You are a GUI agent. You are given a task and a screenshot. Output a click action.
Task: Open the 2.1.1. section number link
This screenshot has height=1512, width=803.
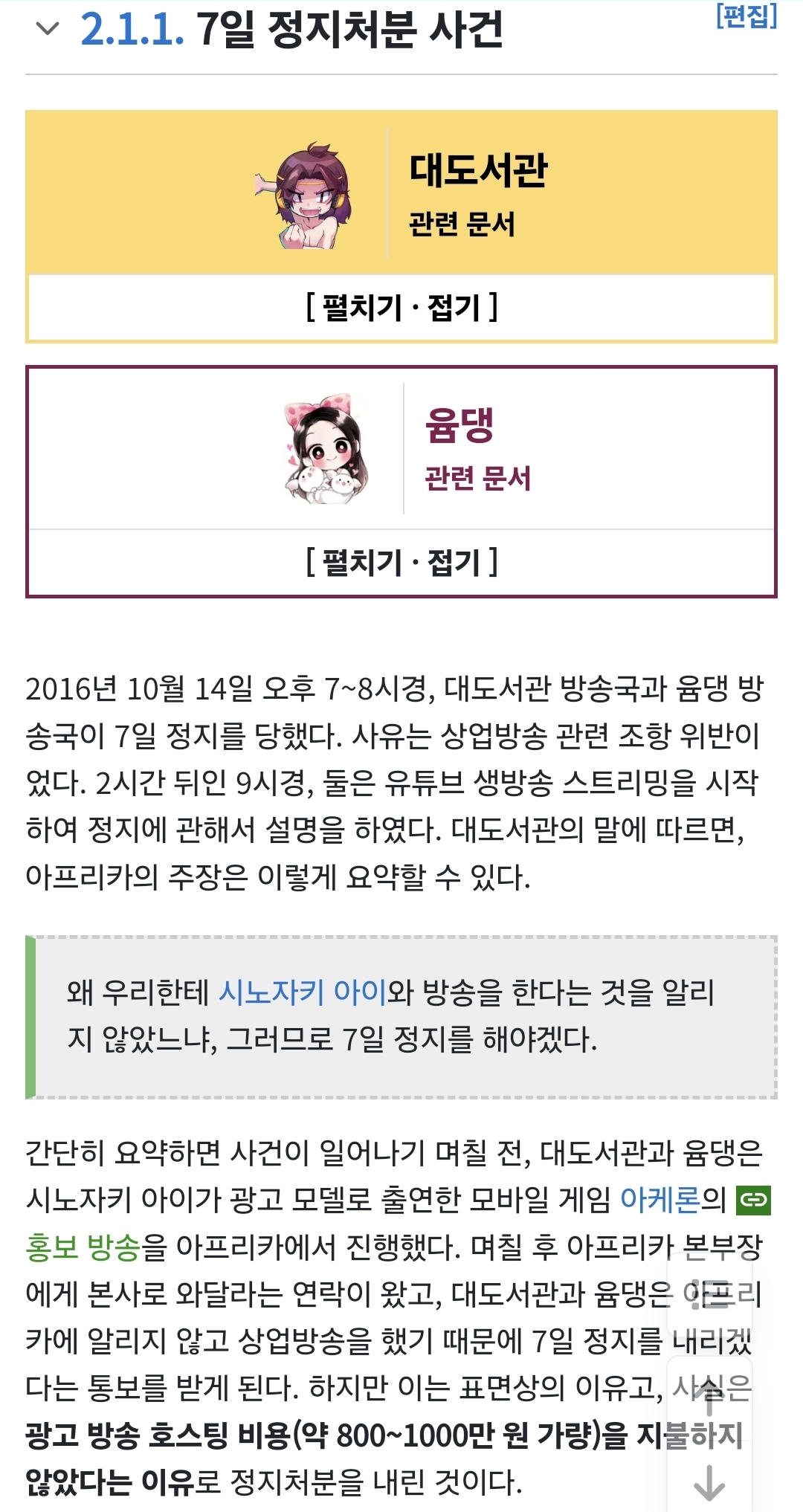pyautogui.click(x=132, y=29)
